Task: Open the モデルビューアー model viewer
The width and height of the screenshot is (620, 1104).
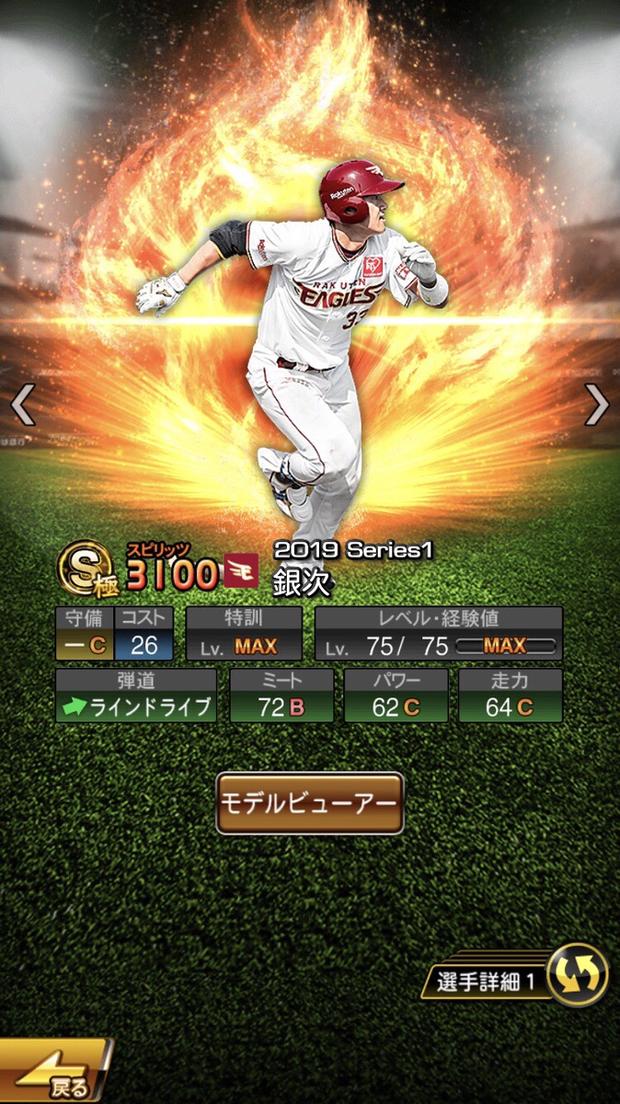Action: [x=310, y=803]
